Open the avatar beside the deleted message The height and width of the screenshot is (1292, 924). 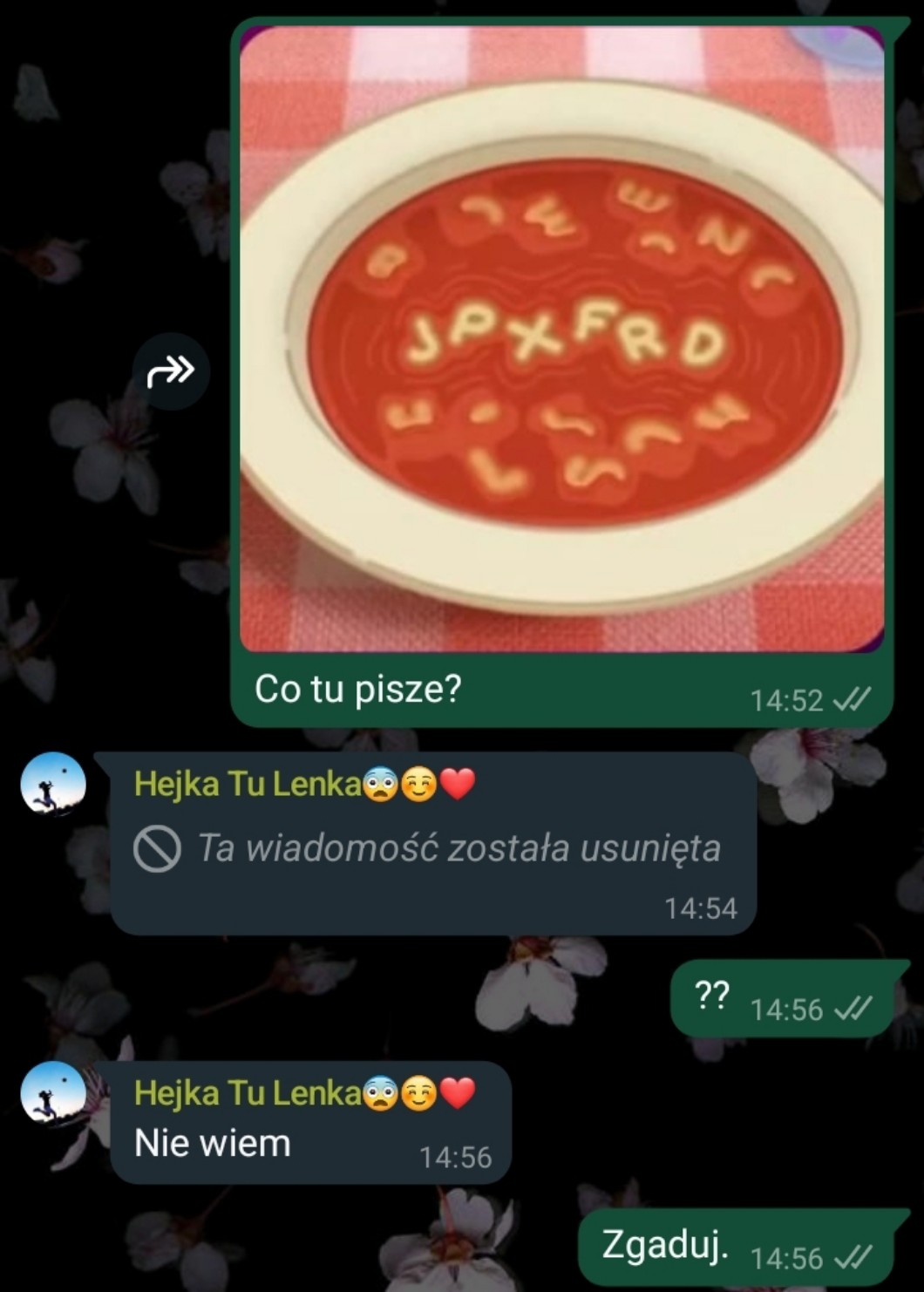pyautogui.click(x=53, y=784)
